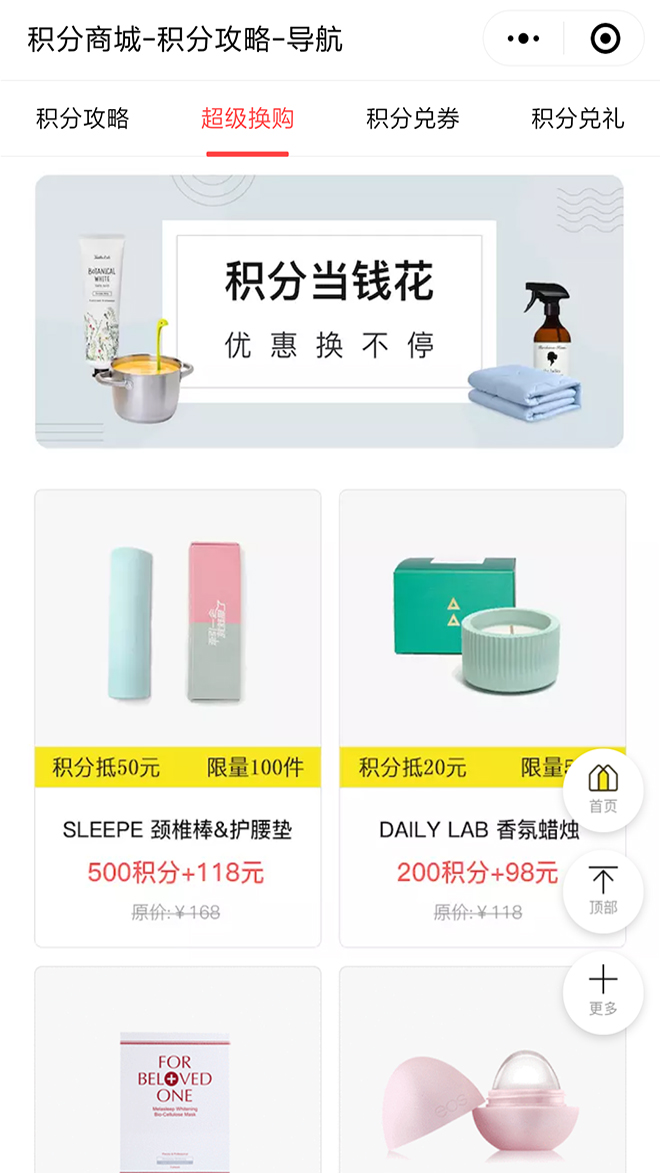Go to the 积分兑券 tab
Viewport: 660px width, 1173px height.
click(x=412, y=118)
